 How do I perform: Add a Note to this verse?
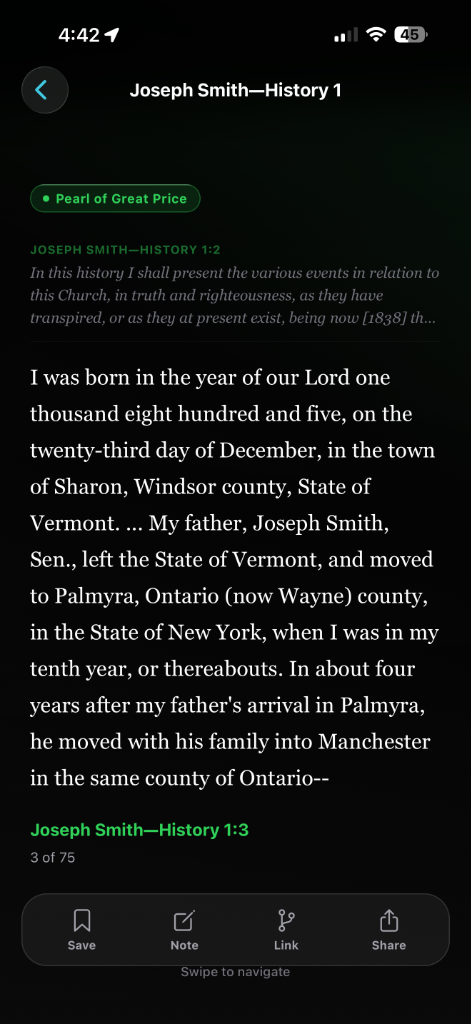[184, 930]
